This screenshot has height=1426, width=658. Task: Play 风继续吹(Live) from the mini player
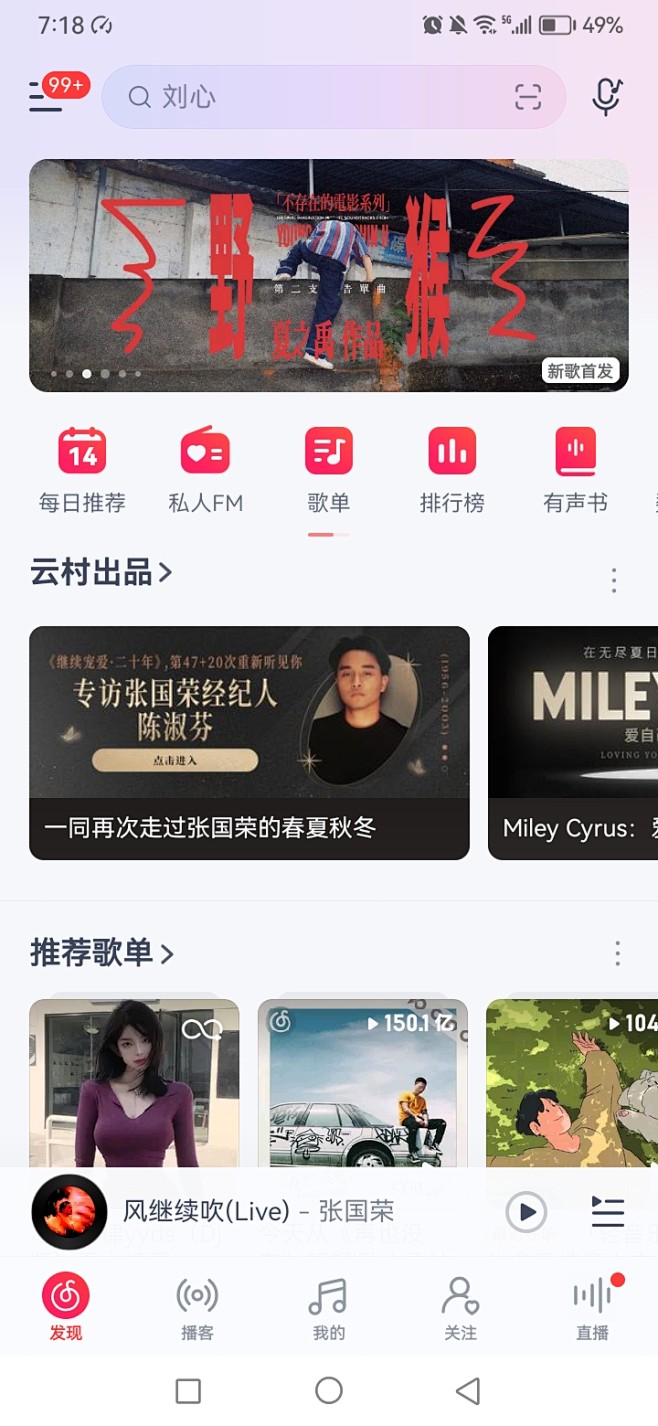(x=526, y=1213)
